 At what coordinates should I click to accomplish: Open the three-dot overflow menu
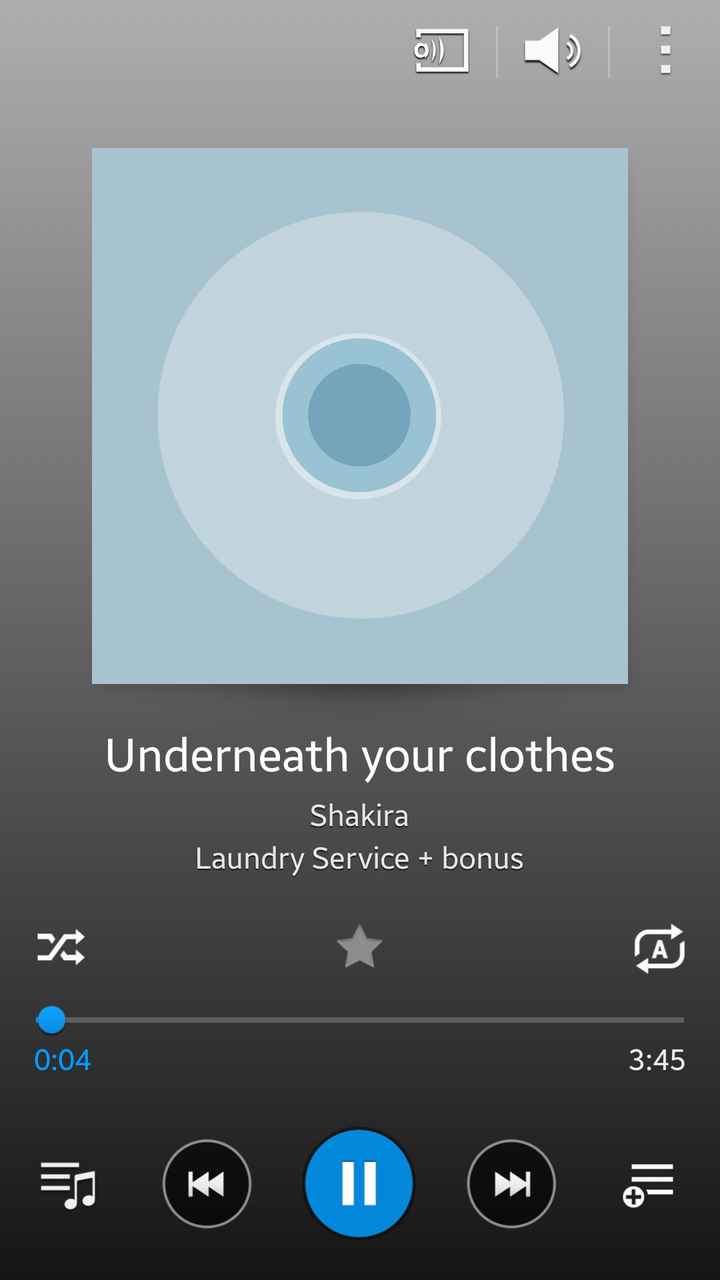[x=665, y=51]
